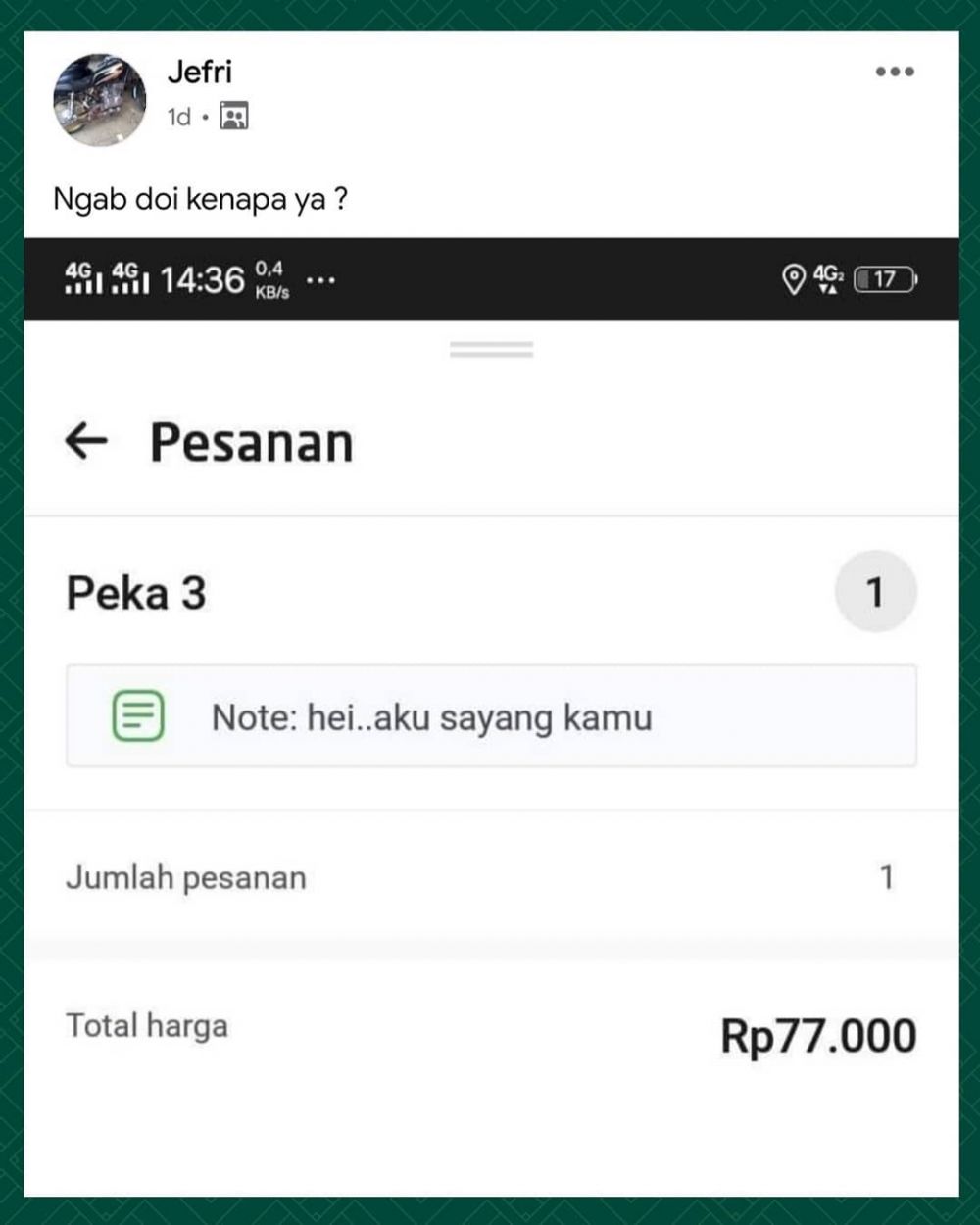Screen dimensions: 980x1225
Task: Click the Pesanan header title
Action: click(251, 441)
